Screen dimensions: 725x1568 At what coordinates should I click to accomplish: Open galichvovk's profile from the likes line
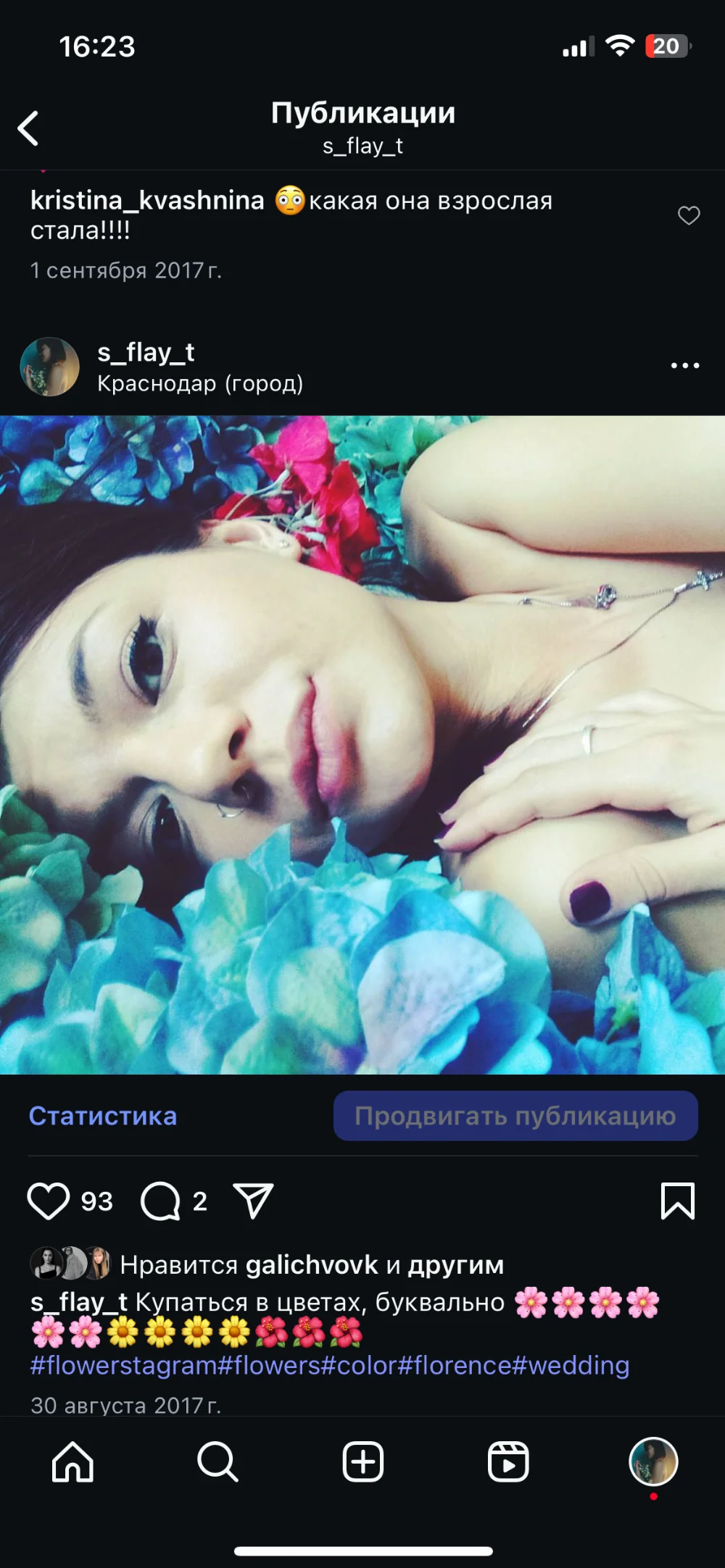pyautogui.click(x=312, y=1264)
